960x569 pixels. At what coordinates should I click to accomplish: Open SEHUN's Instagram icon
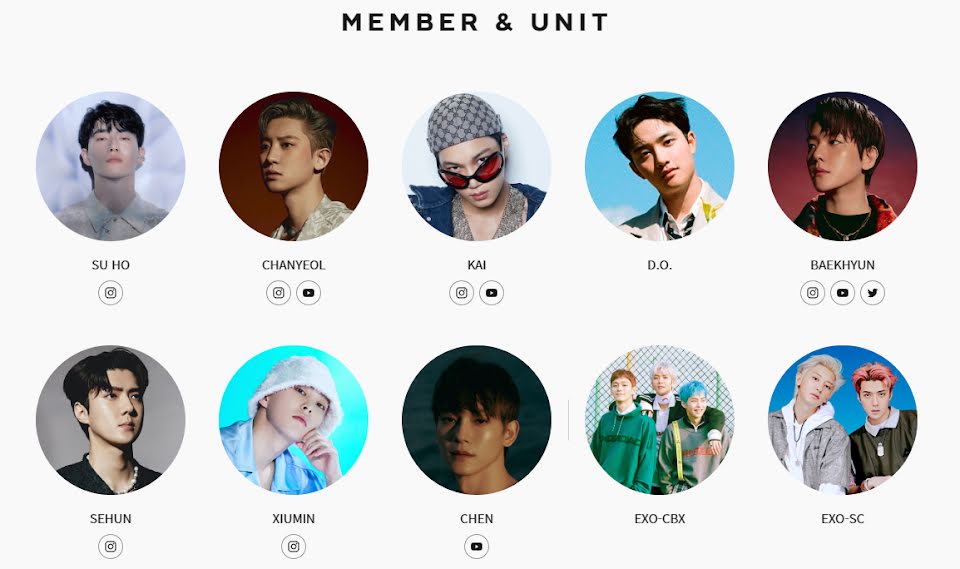[x=110, y=547]
